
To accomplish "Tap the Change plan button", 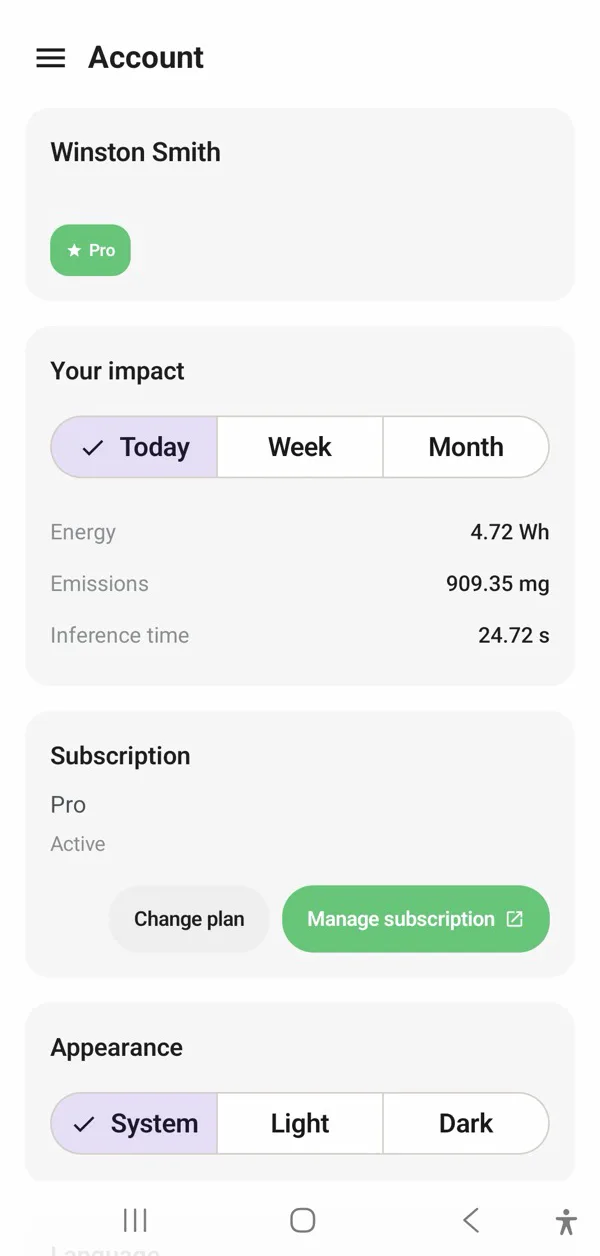I will click(189, 919).
